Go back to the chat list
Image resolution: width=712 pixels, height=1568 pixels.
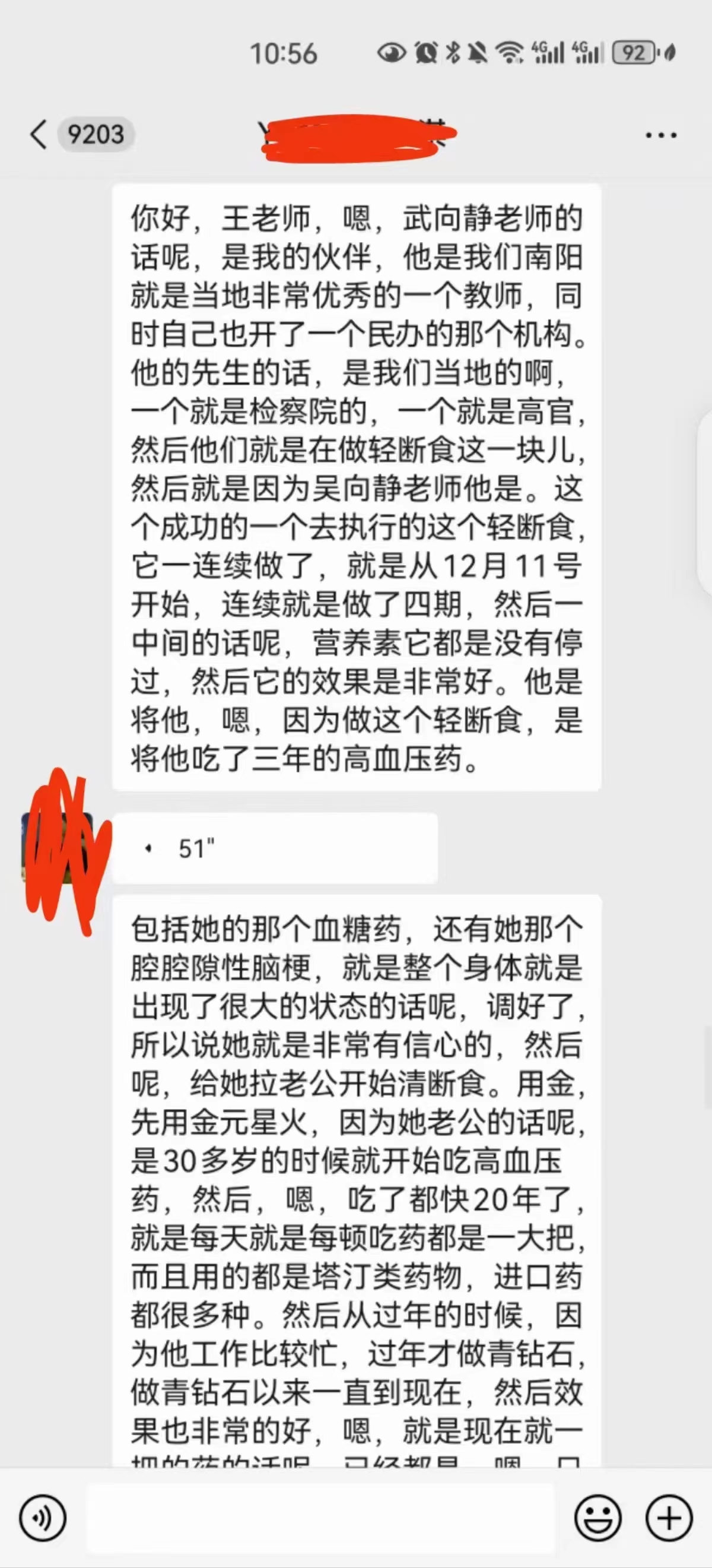tap(39, 134)
